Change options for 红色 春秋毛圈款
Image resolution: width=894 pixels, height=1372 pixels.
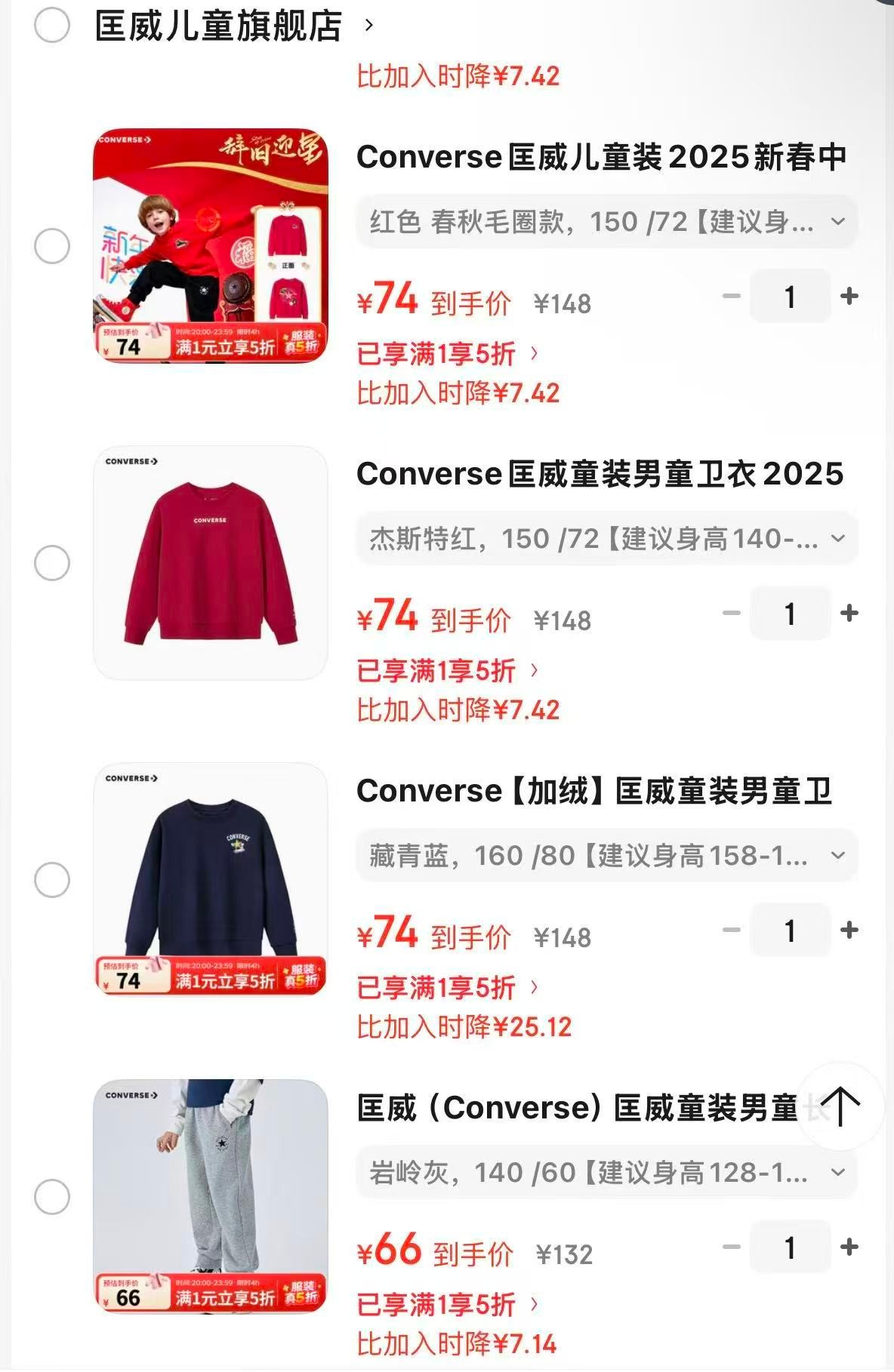pos(606,222)
